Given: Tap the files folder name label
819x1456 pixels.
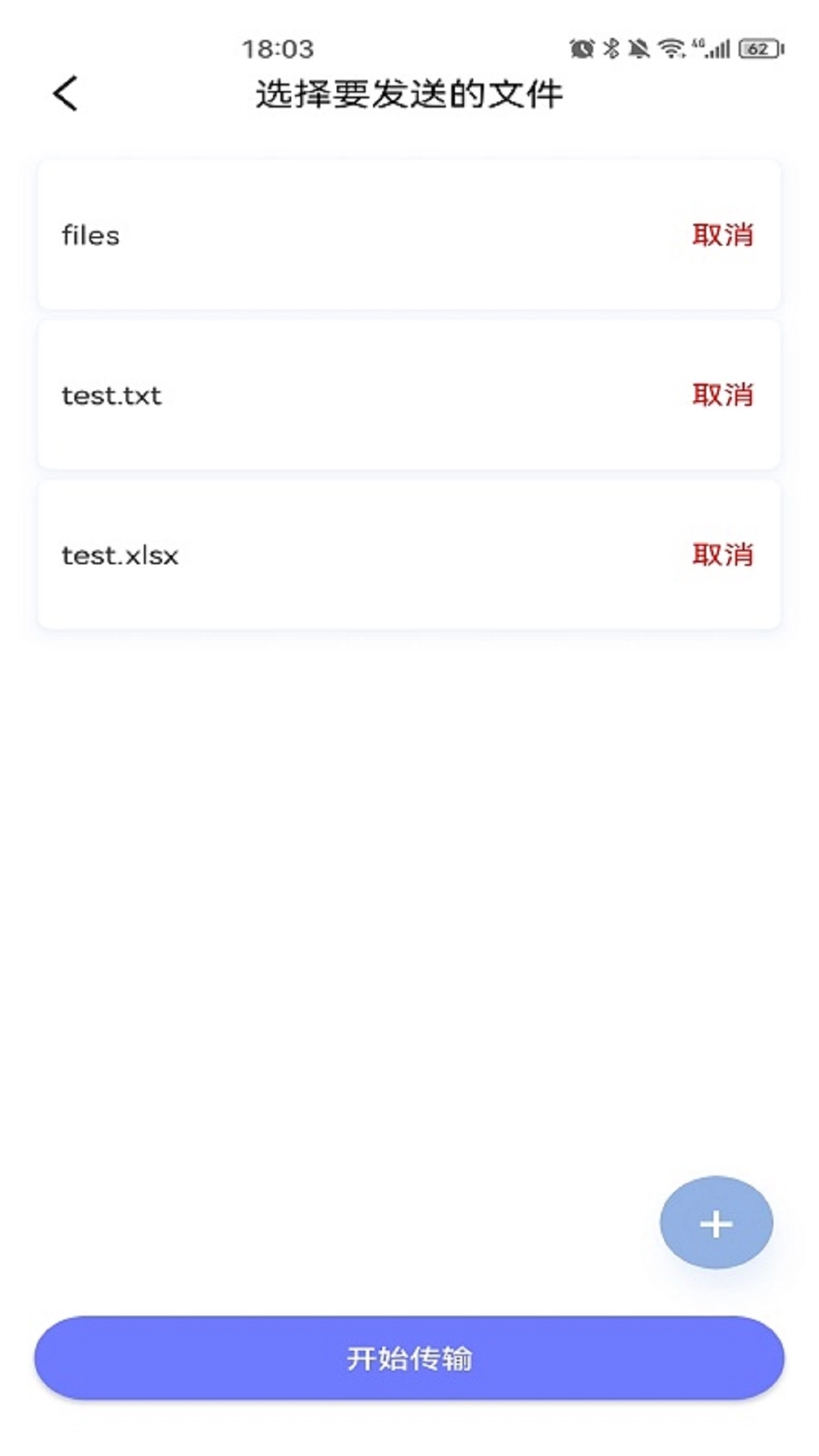Looking at the screenshot, I should (x=89, y=236).
